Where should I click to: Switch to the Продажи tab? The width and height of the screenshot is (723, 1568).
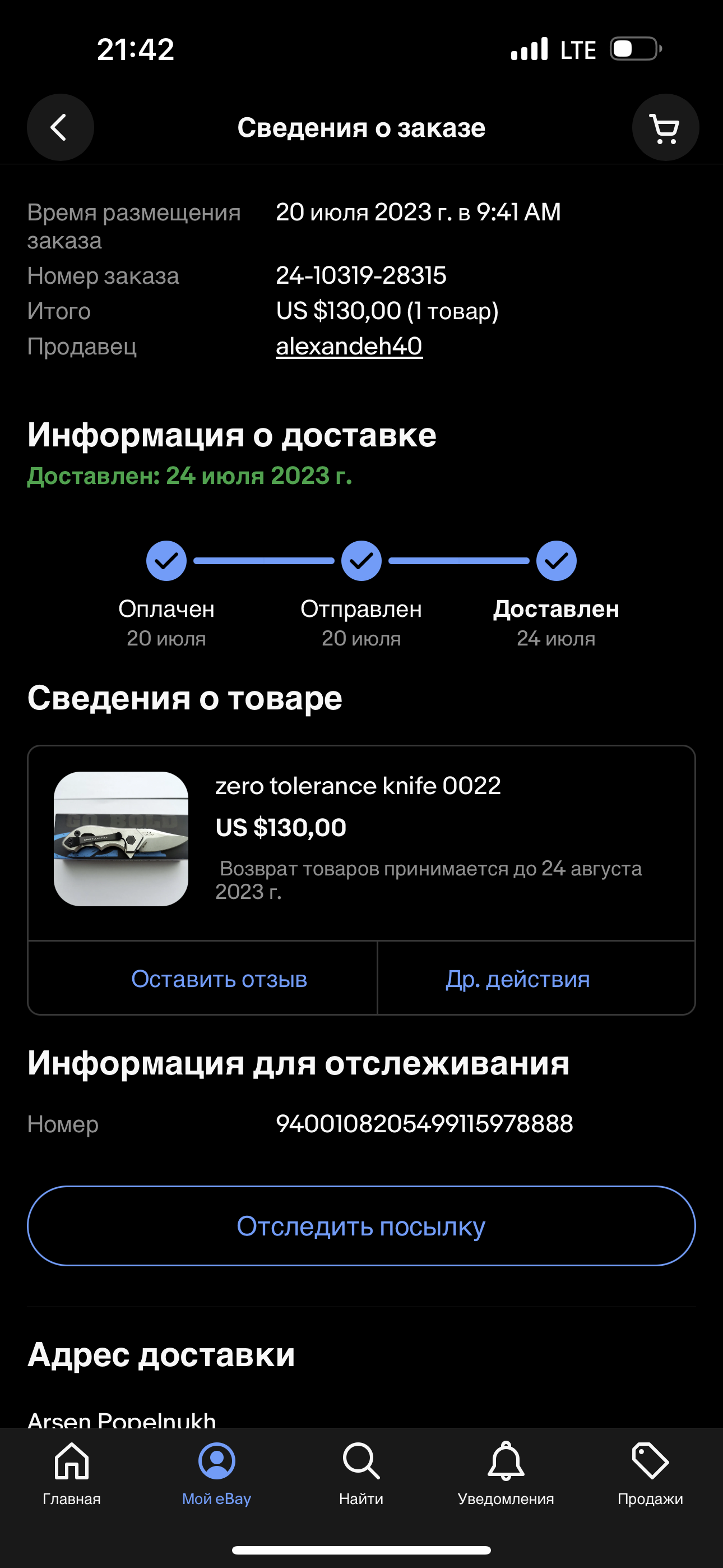[x=650, y=1473]
